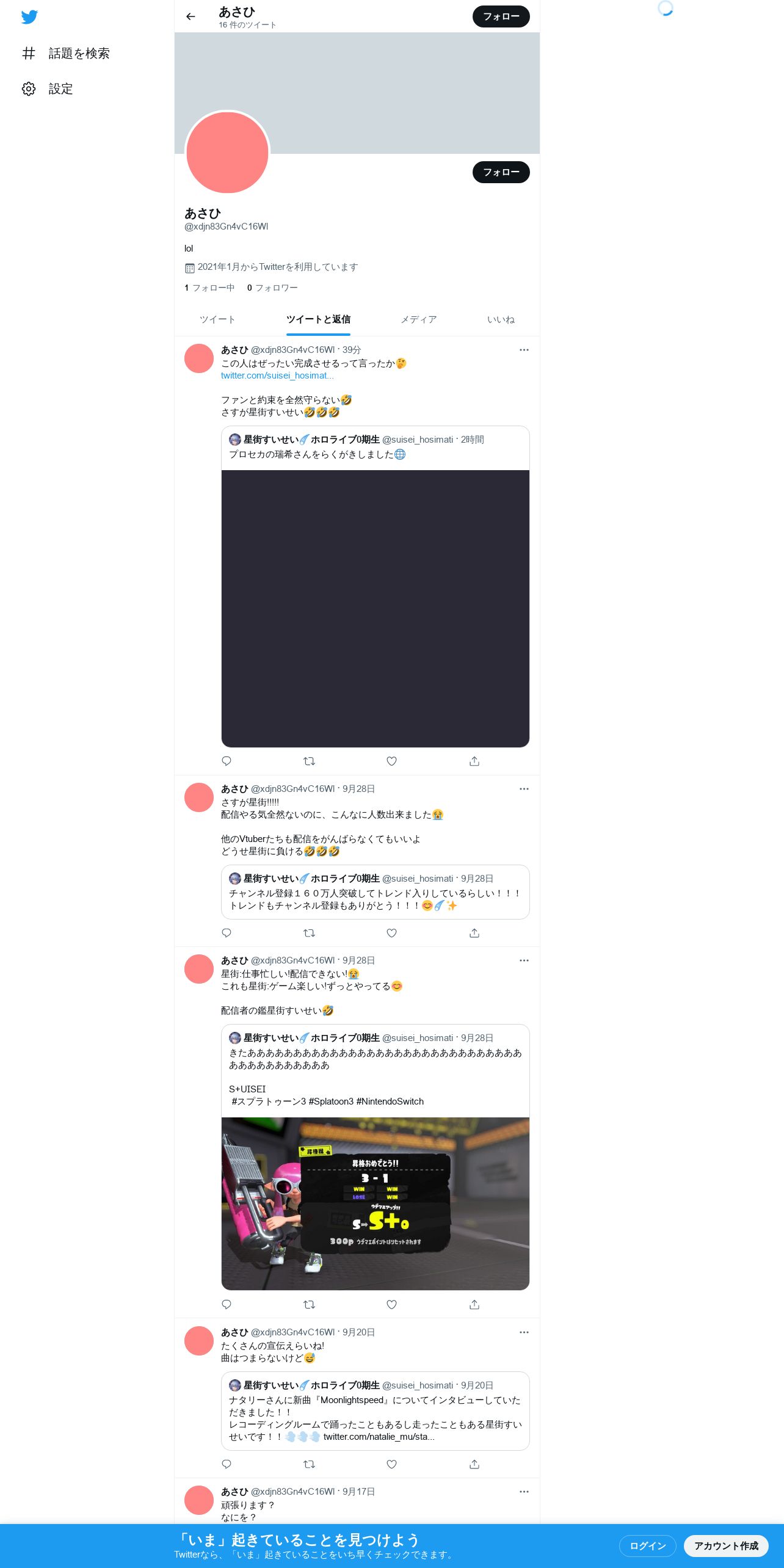
Task: Go back using the arrow beside あさひ
Action: click(x=191, y=16)
